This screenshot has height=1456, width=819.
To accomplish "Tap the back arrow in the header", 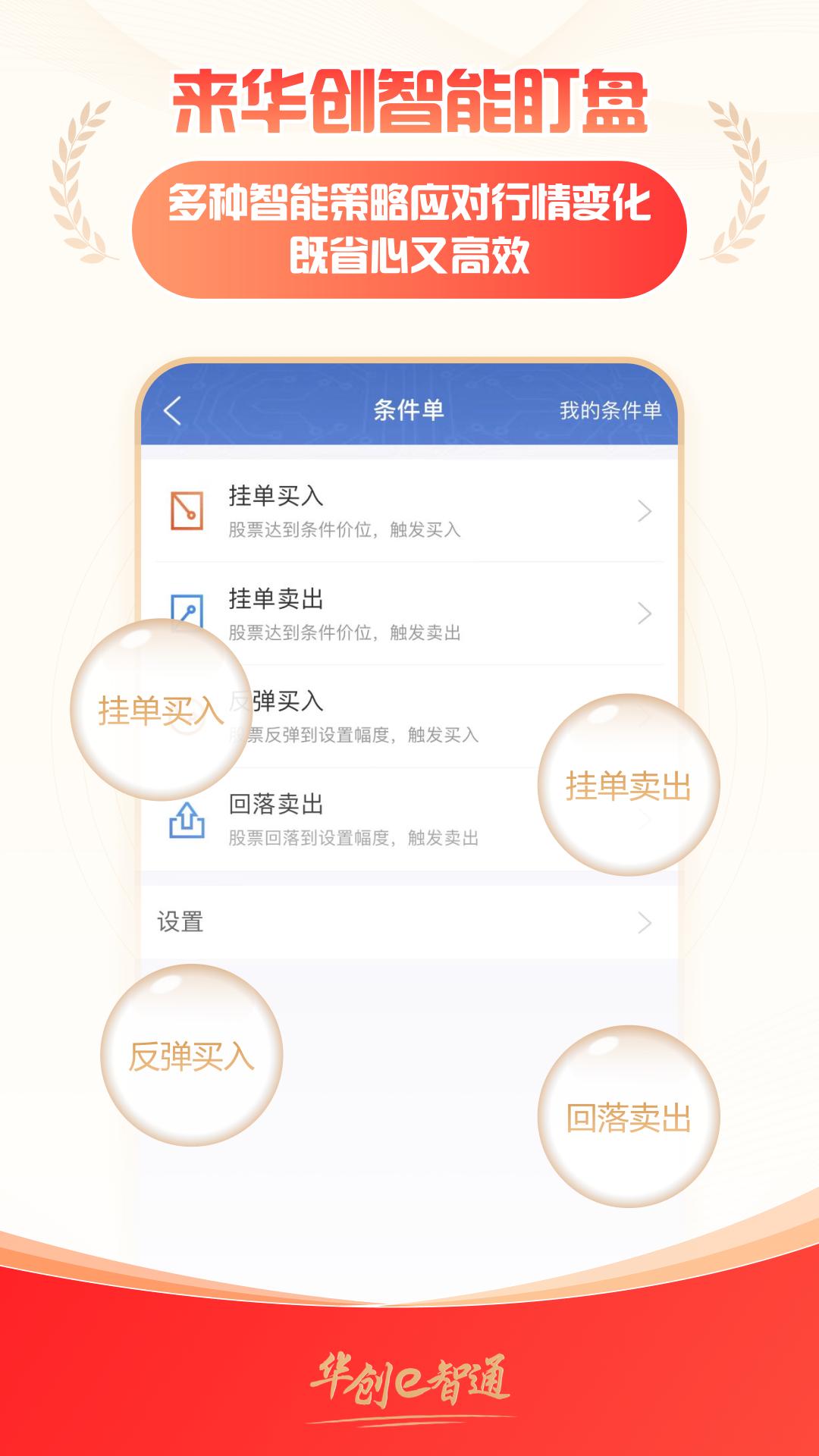I will (173, 409).
